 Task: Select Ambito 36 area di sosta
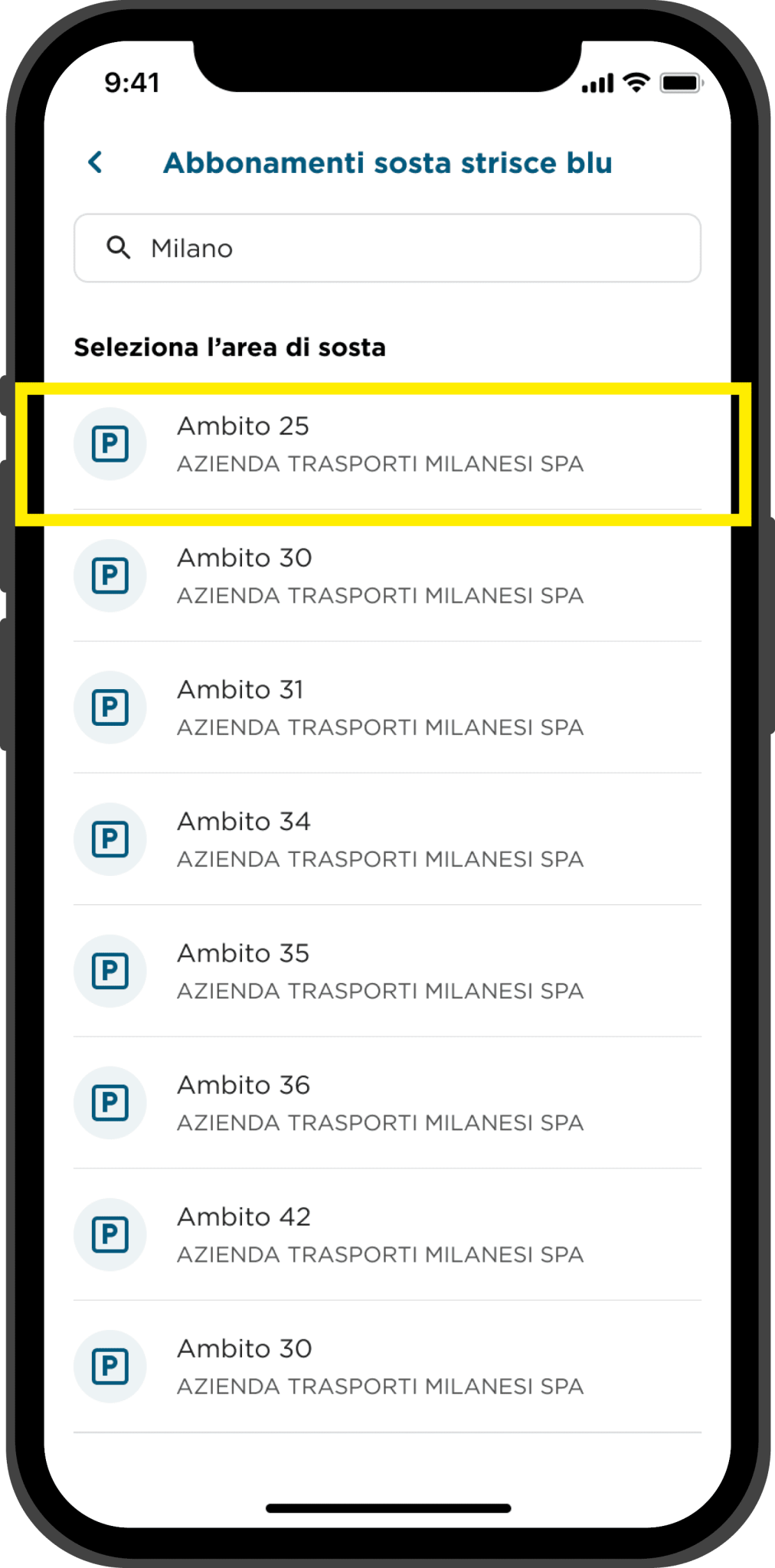pos(387,1102)
